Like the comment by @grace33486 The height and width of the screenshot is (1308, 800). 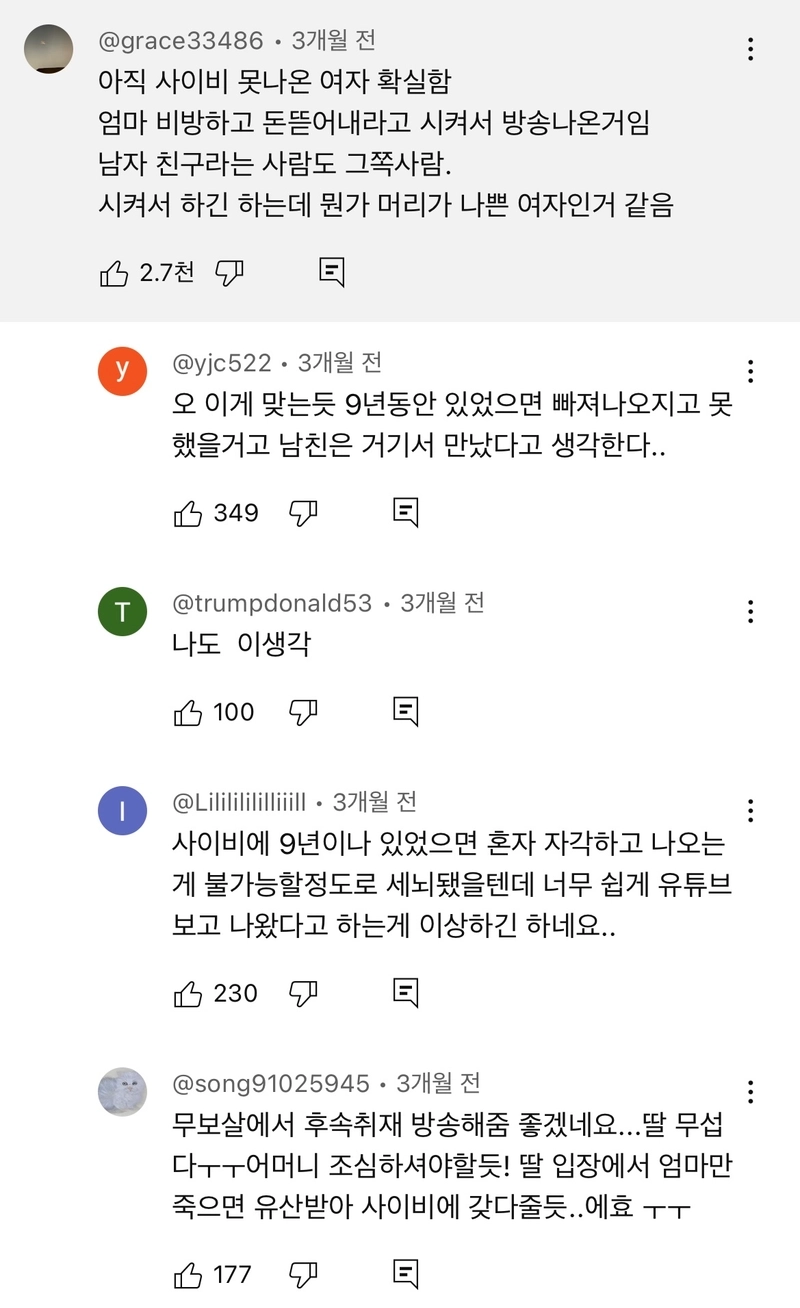tap(115, 272)
